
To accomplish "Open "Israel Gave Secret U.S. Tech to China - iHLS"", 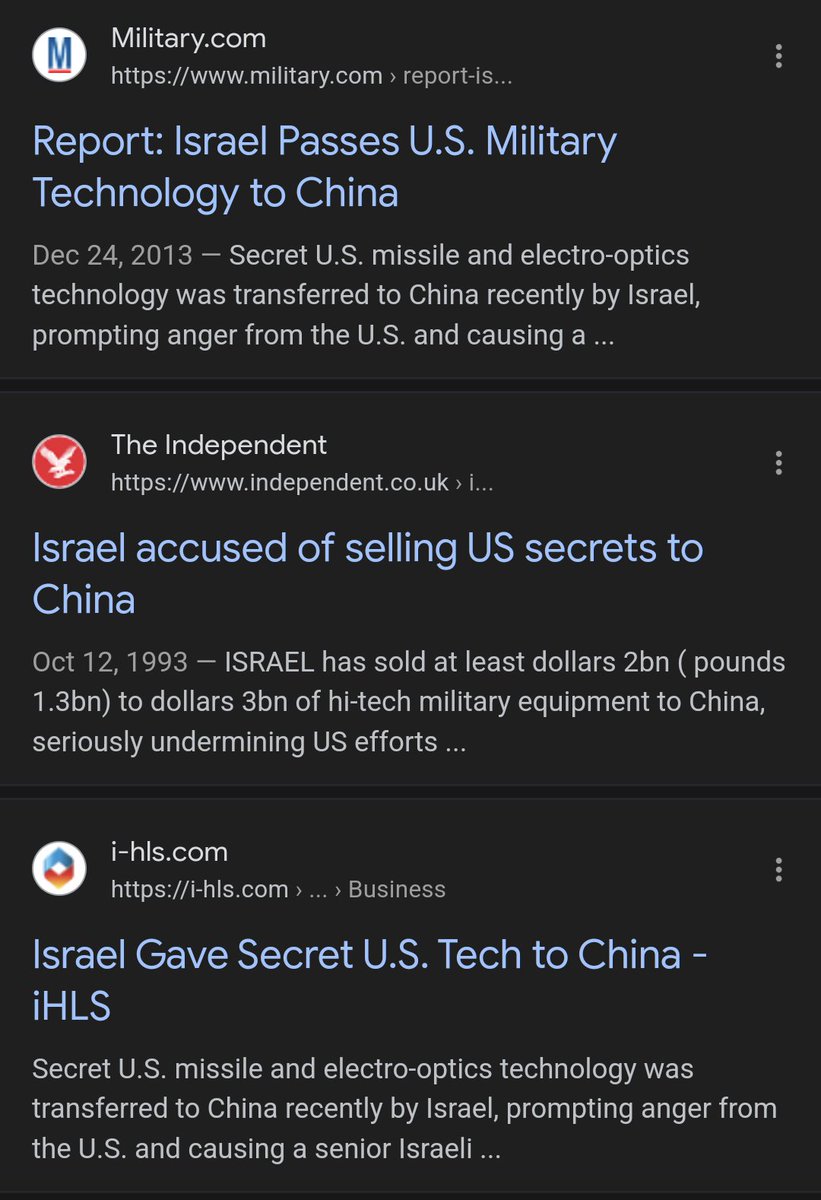I will tap(370, 980).
